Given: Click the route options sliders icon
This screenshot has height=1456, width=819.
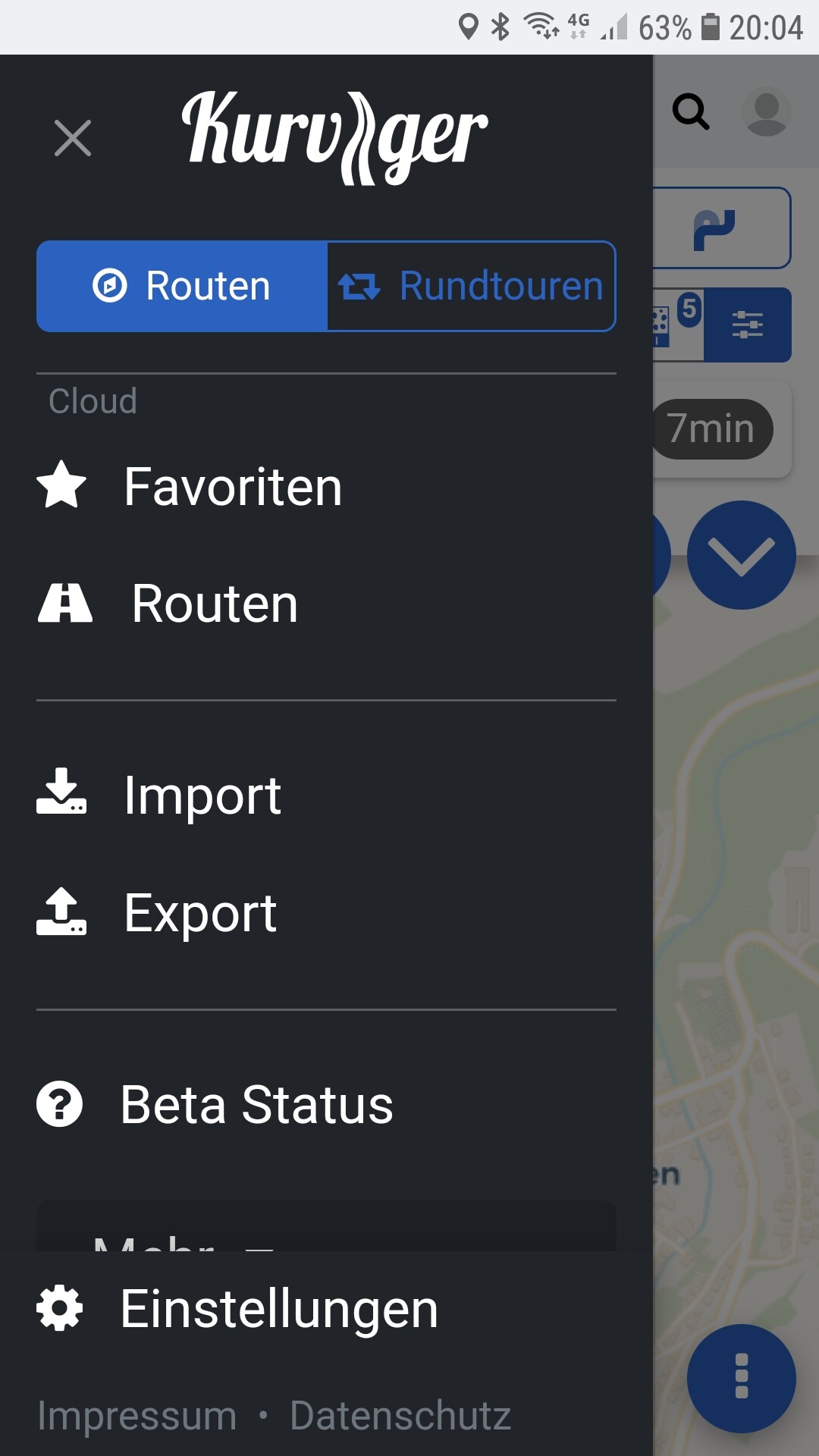Looking at the screenshot, I should (x=747, y=325).
